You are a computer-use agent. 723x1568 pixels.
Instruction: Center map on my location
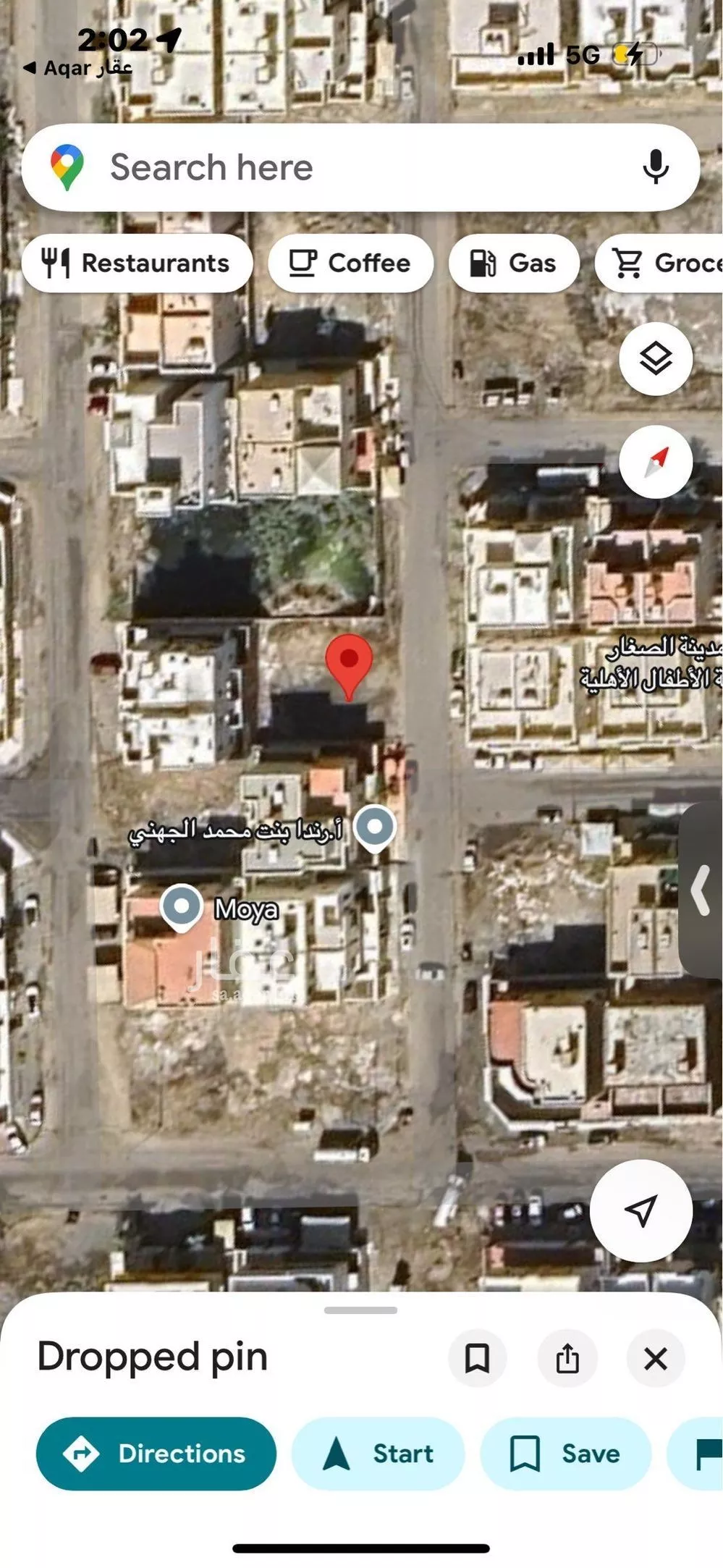pyautogui.click(x=640, y=1210)
